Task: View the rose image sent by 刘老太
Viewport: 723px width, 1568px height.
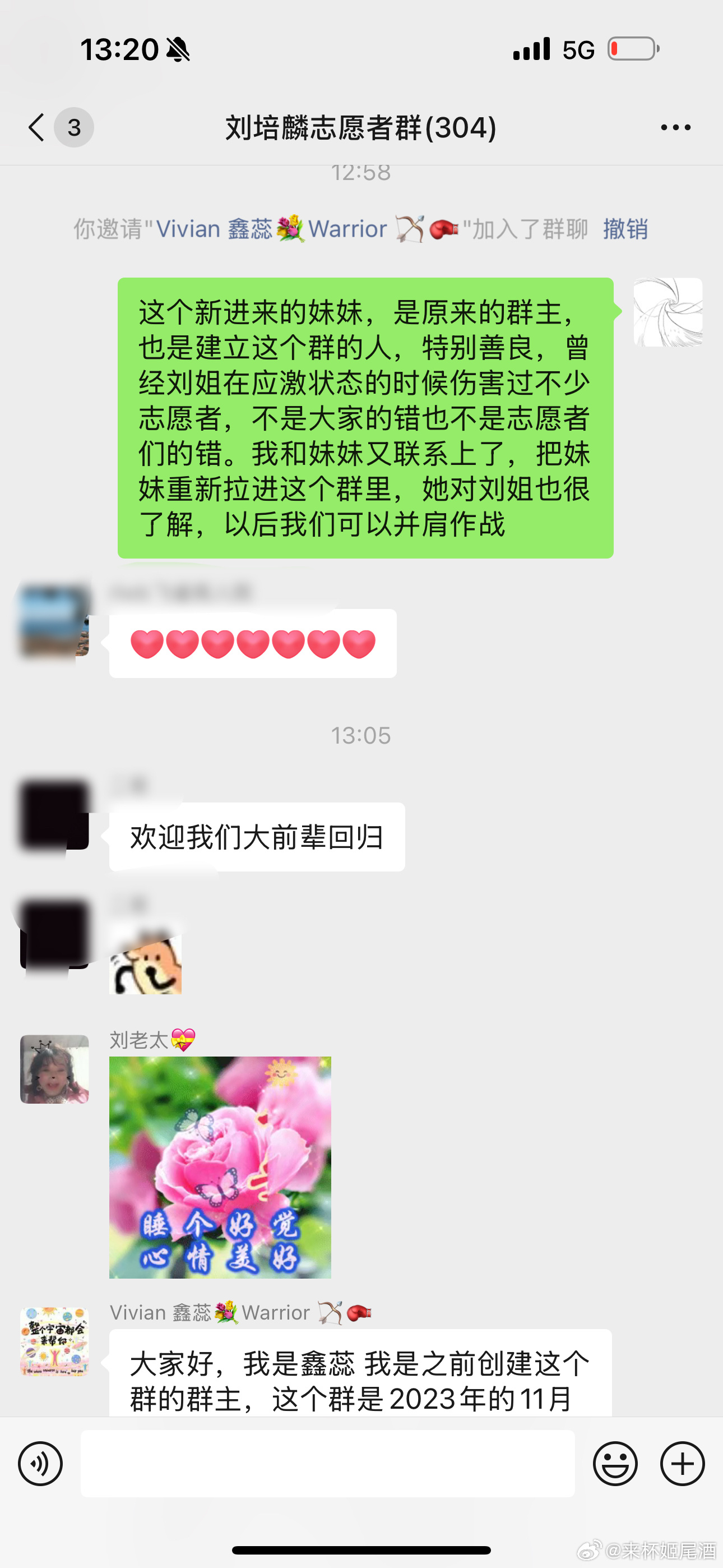Action: click(x=220, y=1167)
